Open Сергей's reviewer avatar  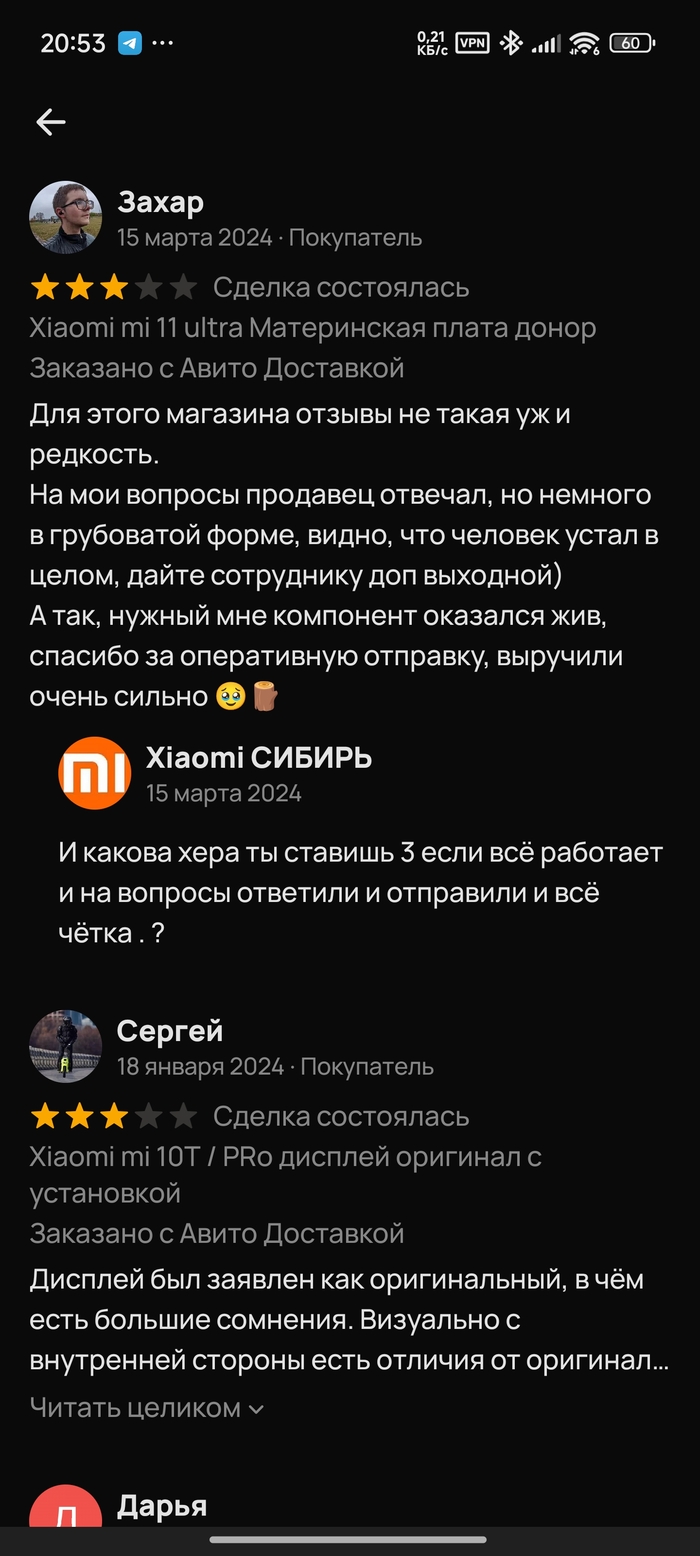click(66, 1046)
